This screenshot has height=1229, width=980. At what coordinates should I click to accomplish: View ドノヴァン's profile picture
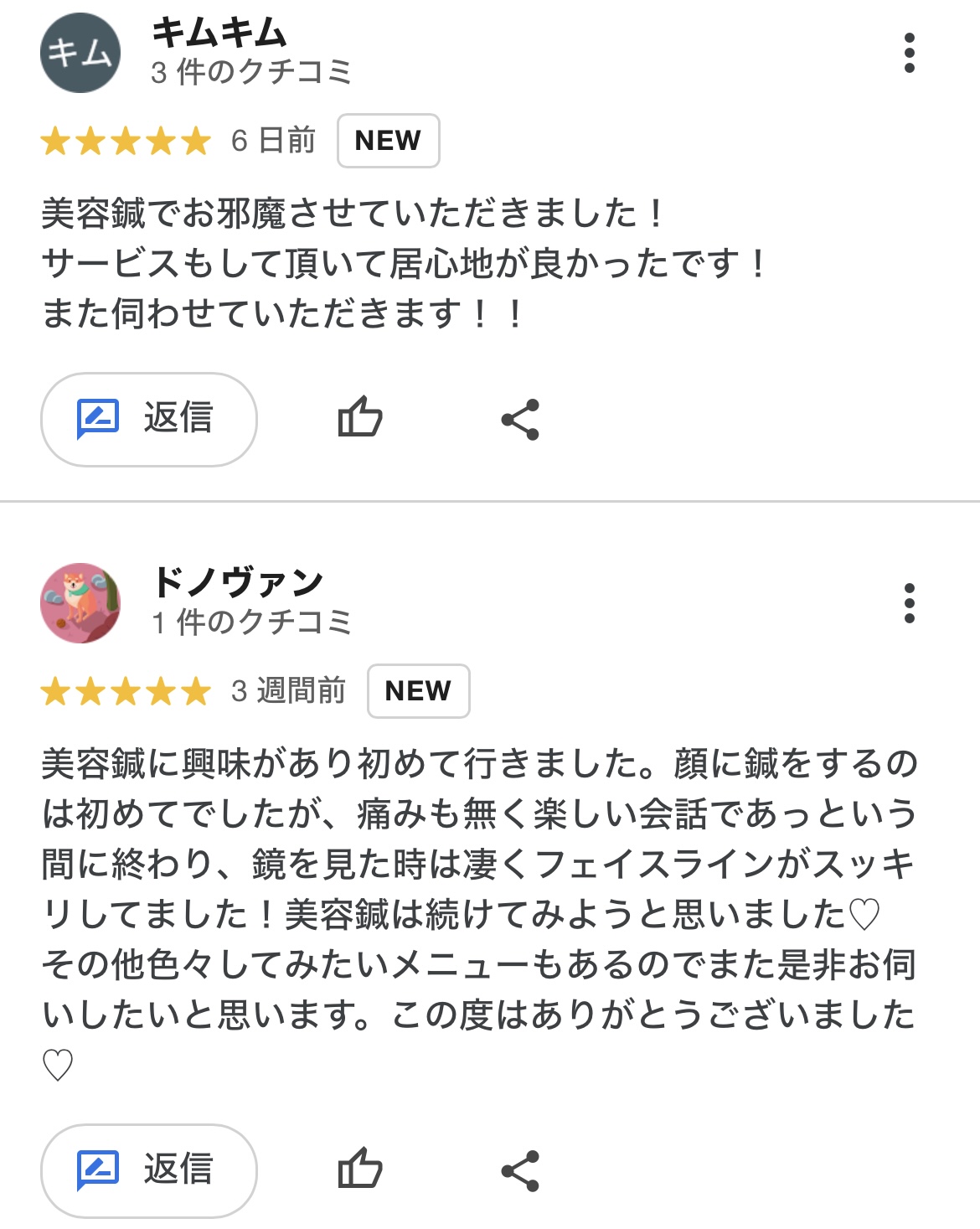coord(80,603)
